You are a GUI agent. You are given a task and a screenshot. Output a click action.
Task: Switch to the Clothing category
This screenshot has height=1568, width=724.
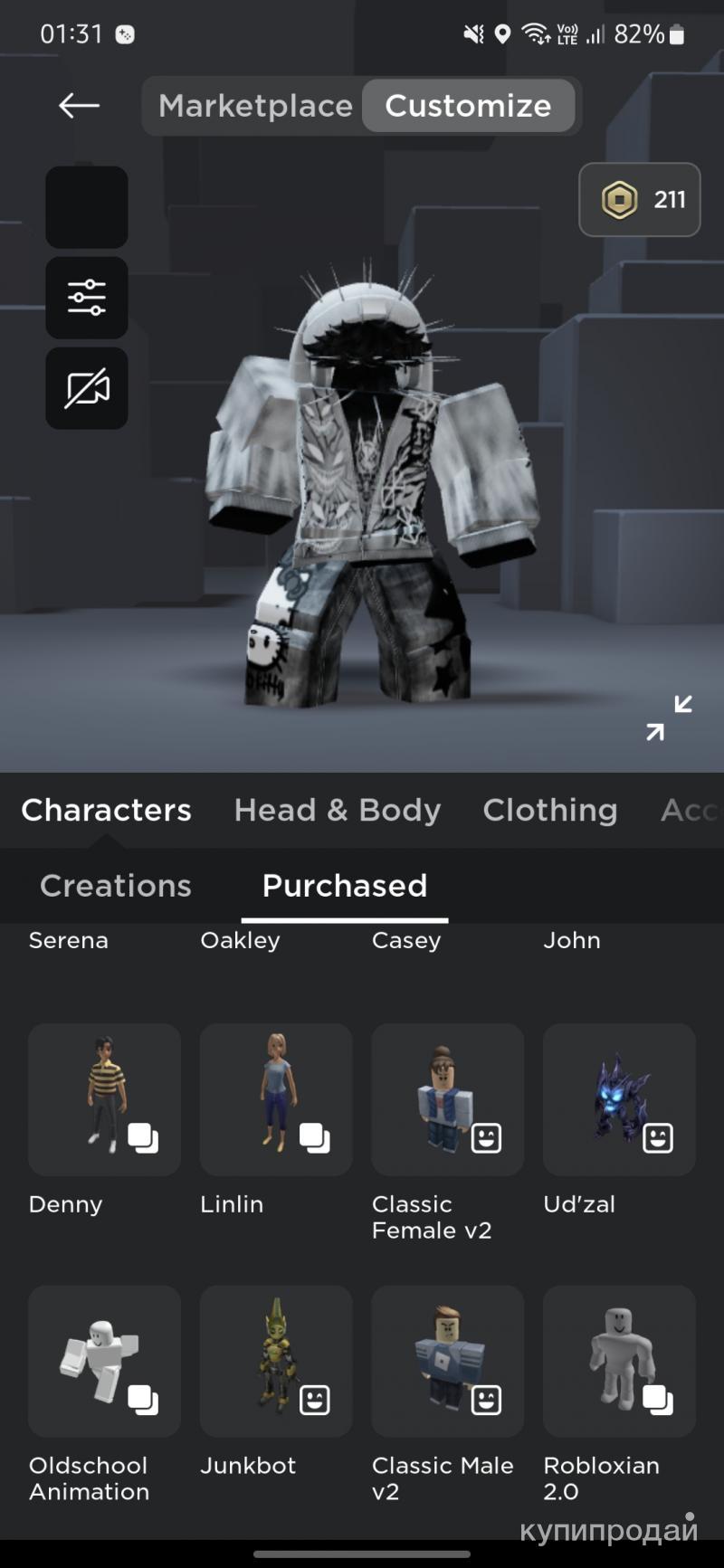click(549, 810)
